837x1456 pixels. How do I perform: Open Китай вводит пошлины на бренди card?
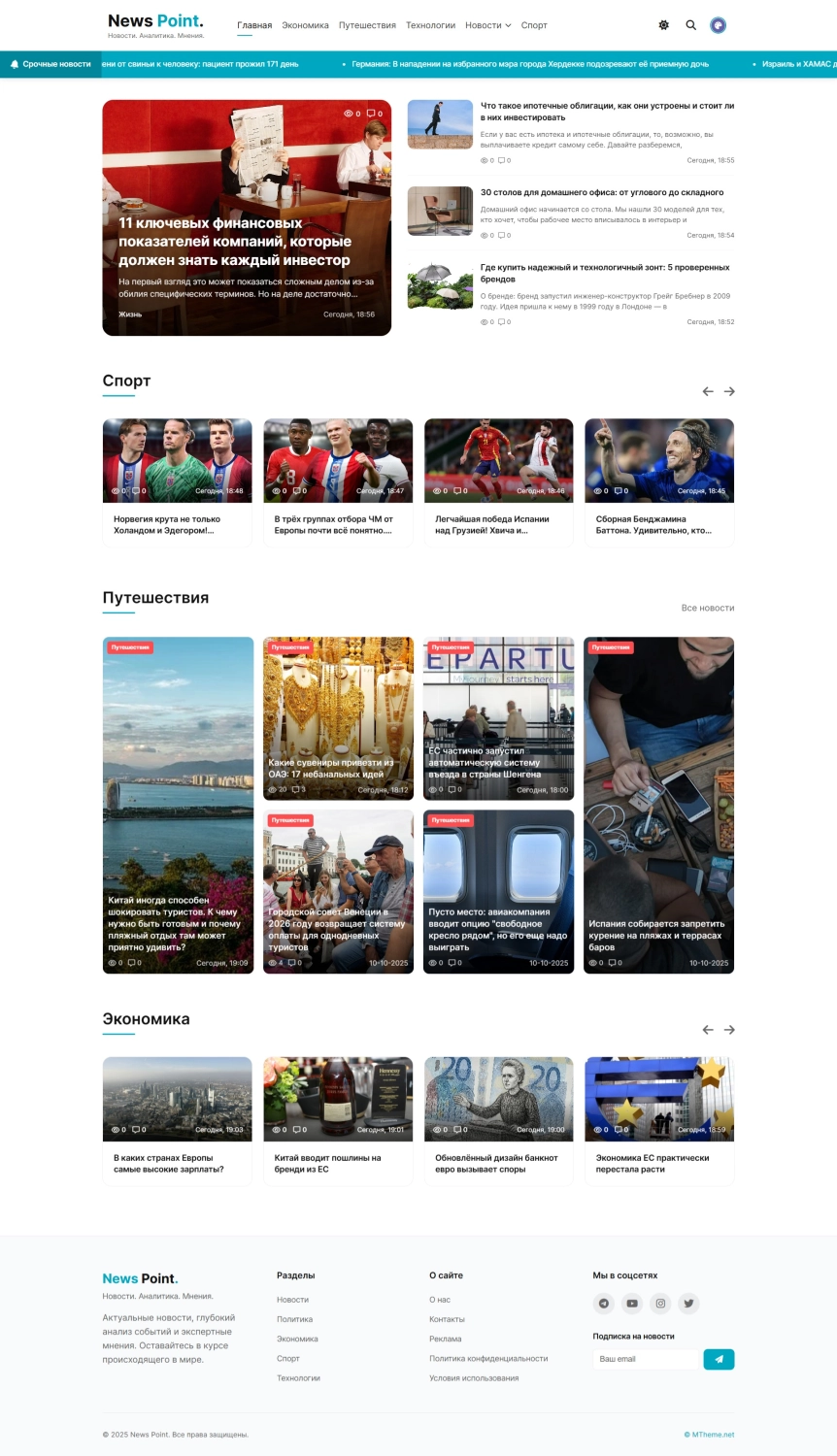(327, 1163)
